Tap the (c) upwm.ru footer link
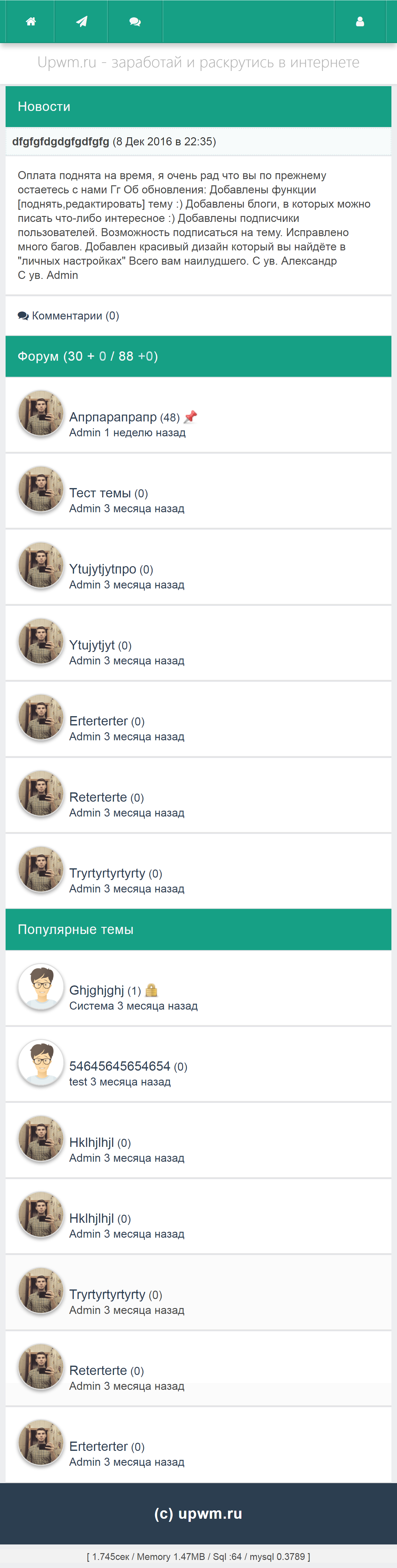The height and width of the screenshot is (1568, 397). pos(198,1514)
